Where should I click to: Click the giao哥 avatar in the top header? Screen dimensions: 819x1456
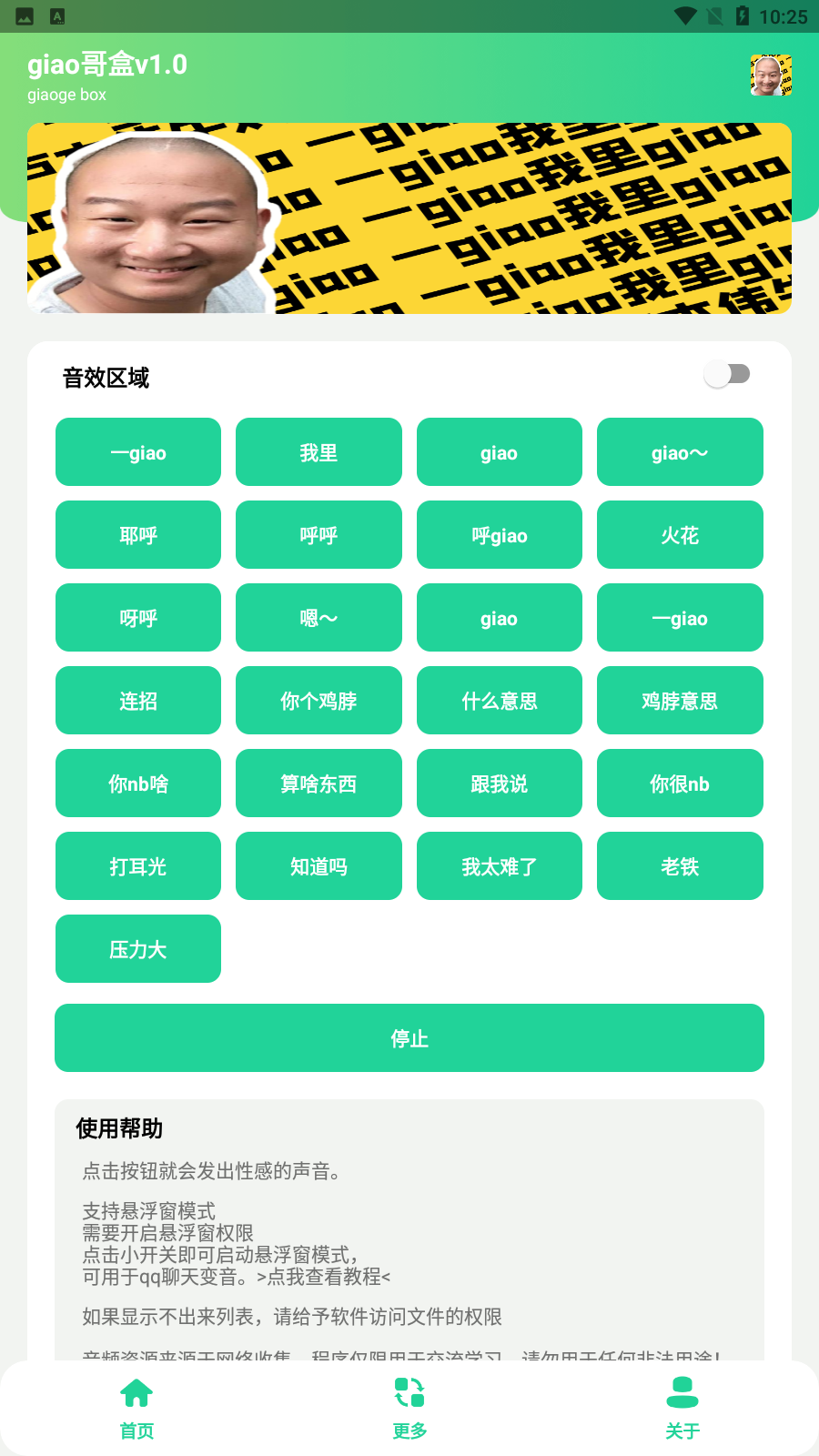771,76
